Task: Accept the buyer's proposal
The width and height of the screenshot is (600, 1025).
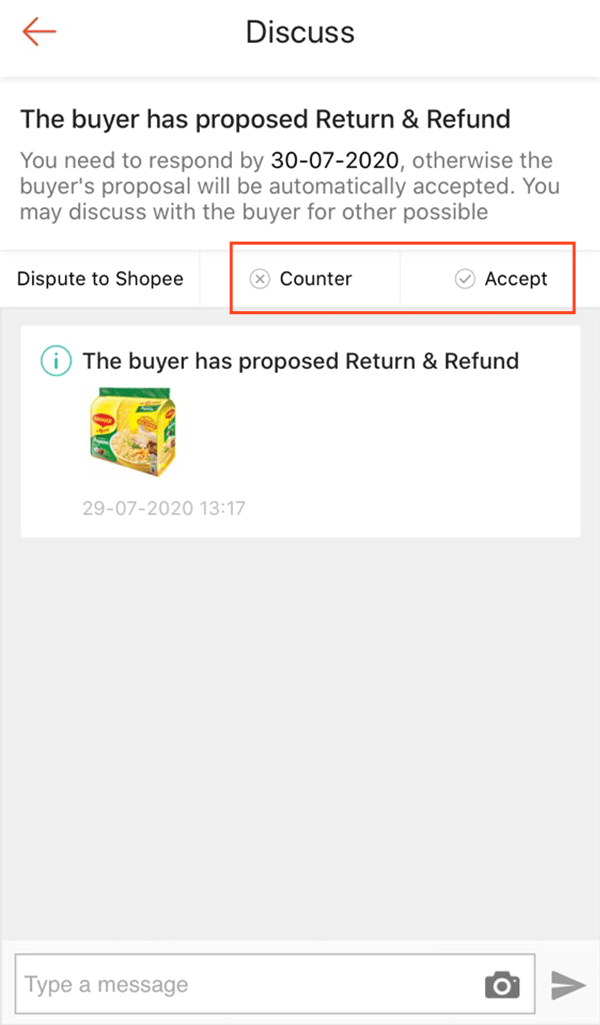Action: coord(502,279)
